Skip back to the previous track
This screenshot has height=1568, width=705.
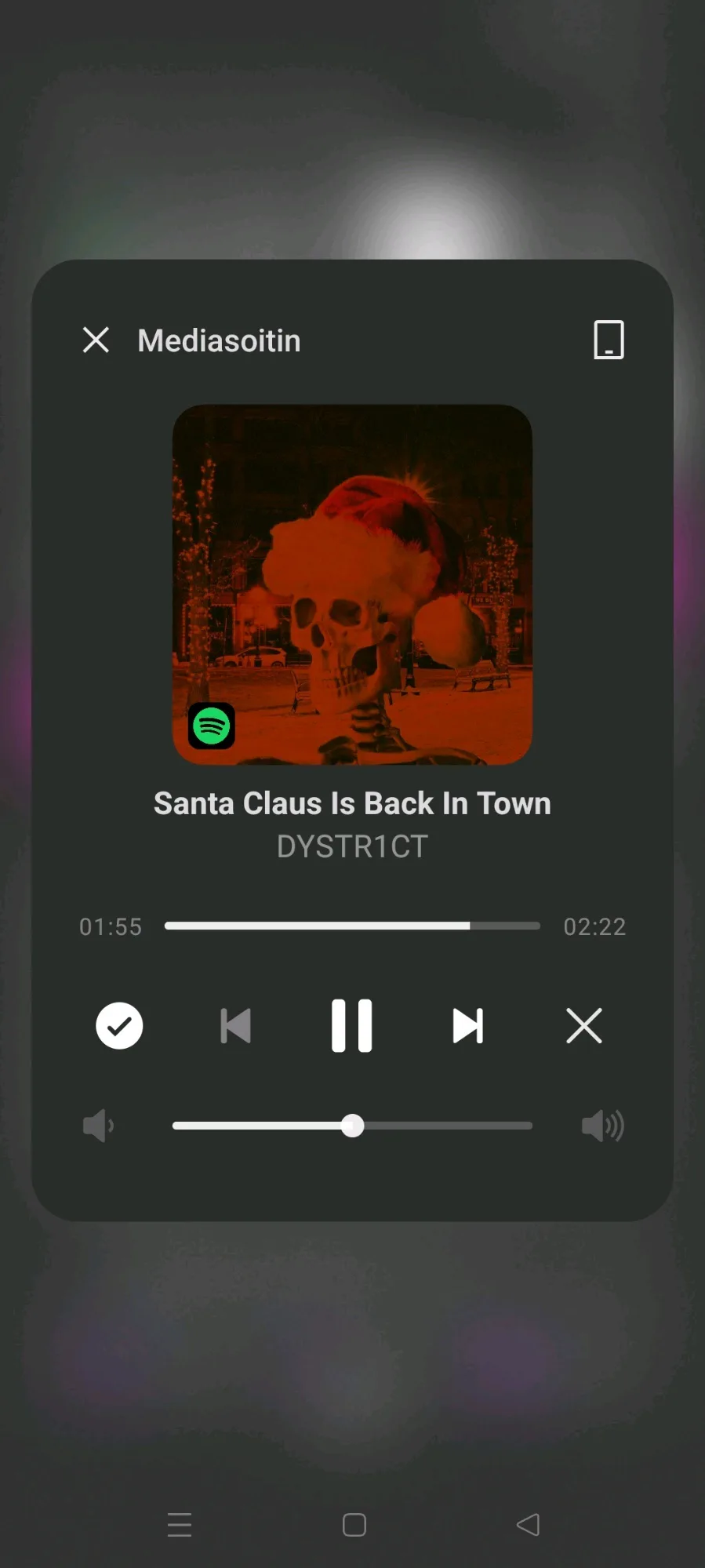click(235, 1026)
